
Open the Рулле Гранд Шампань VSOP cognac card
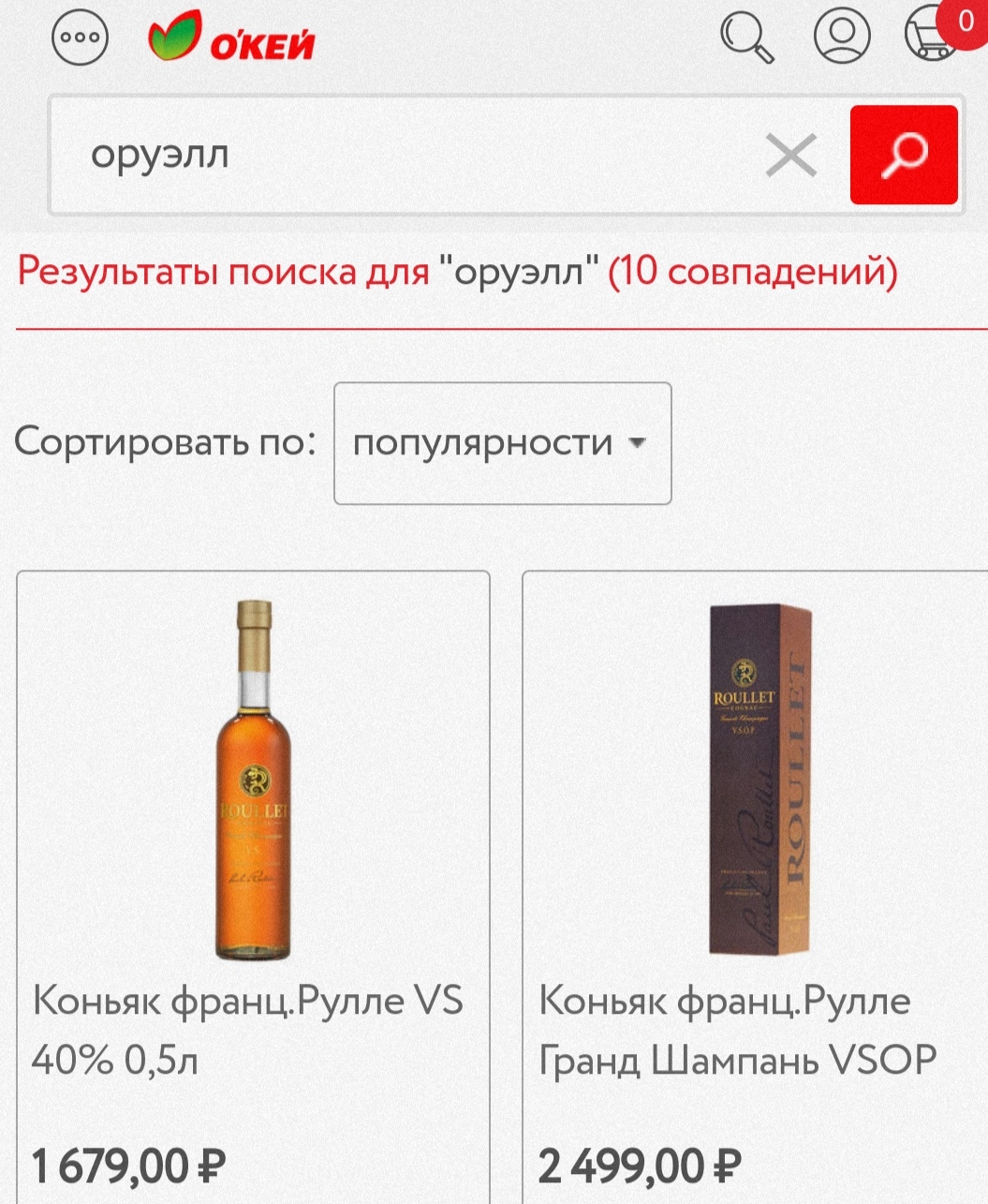coord(759,843)
